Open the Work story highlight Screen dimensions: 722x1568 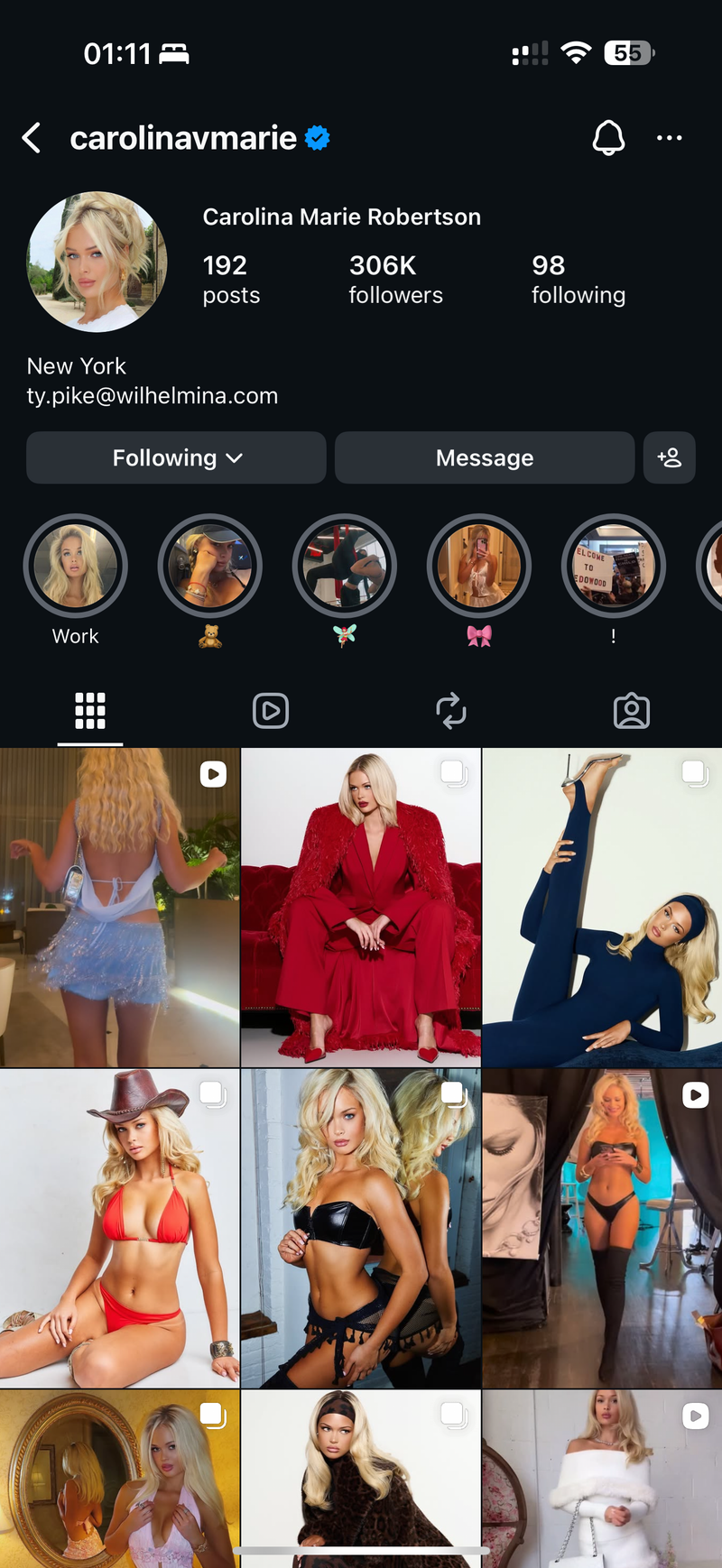click(x=75, y=567)
